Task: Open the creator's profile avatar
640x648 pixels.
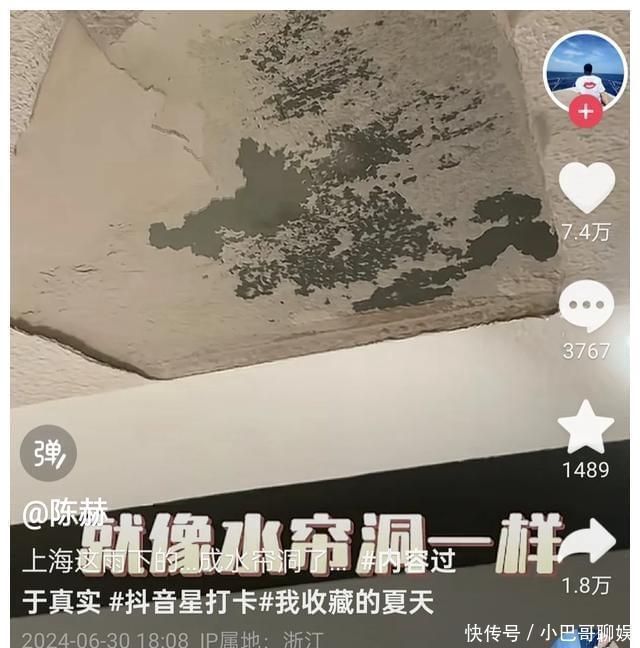Action: click(x=584, y=70)
